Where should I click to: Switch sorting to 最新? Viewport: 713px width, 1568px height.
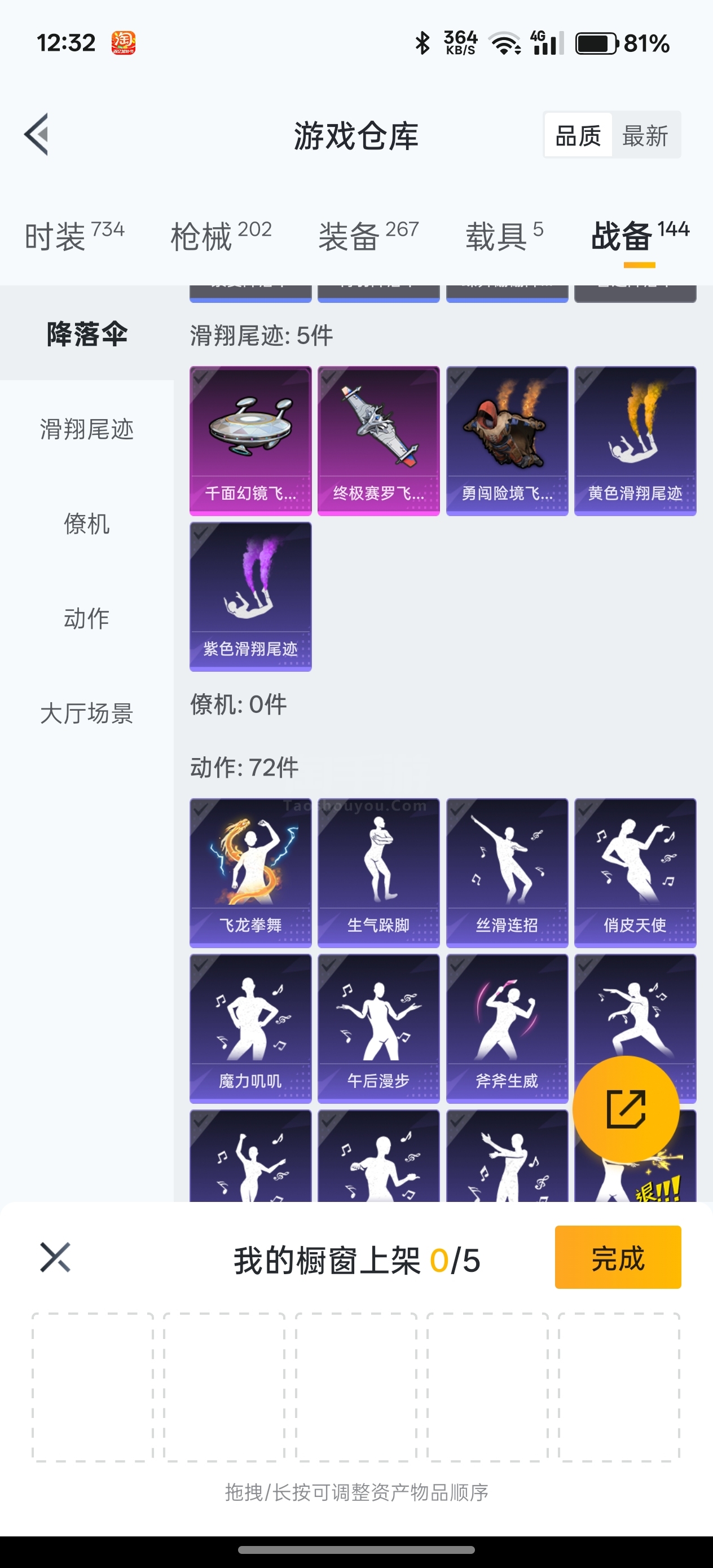pos(645,135)
